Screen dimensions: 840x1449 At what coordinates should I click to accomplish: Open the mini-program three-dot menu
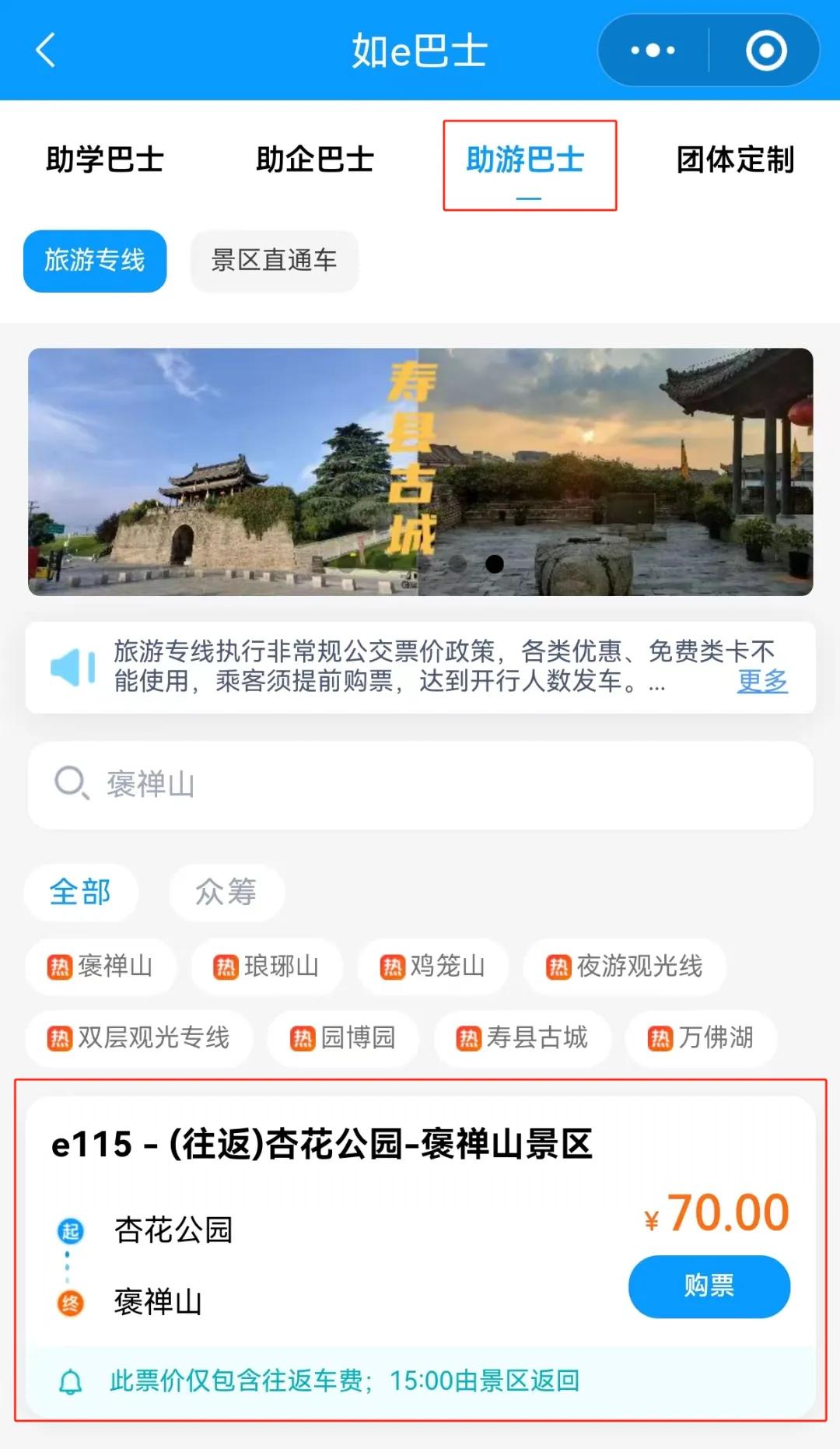tap(653, 51)
